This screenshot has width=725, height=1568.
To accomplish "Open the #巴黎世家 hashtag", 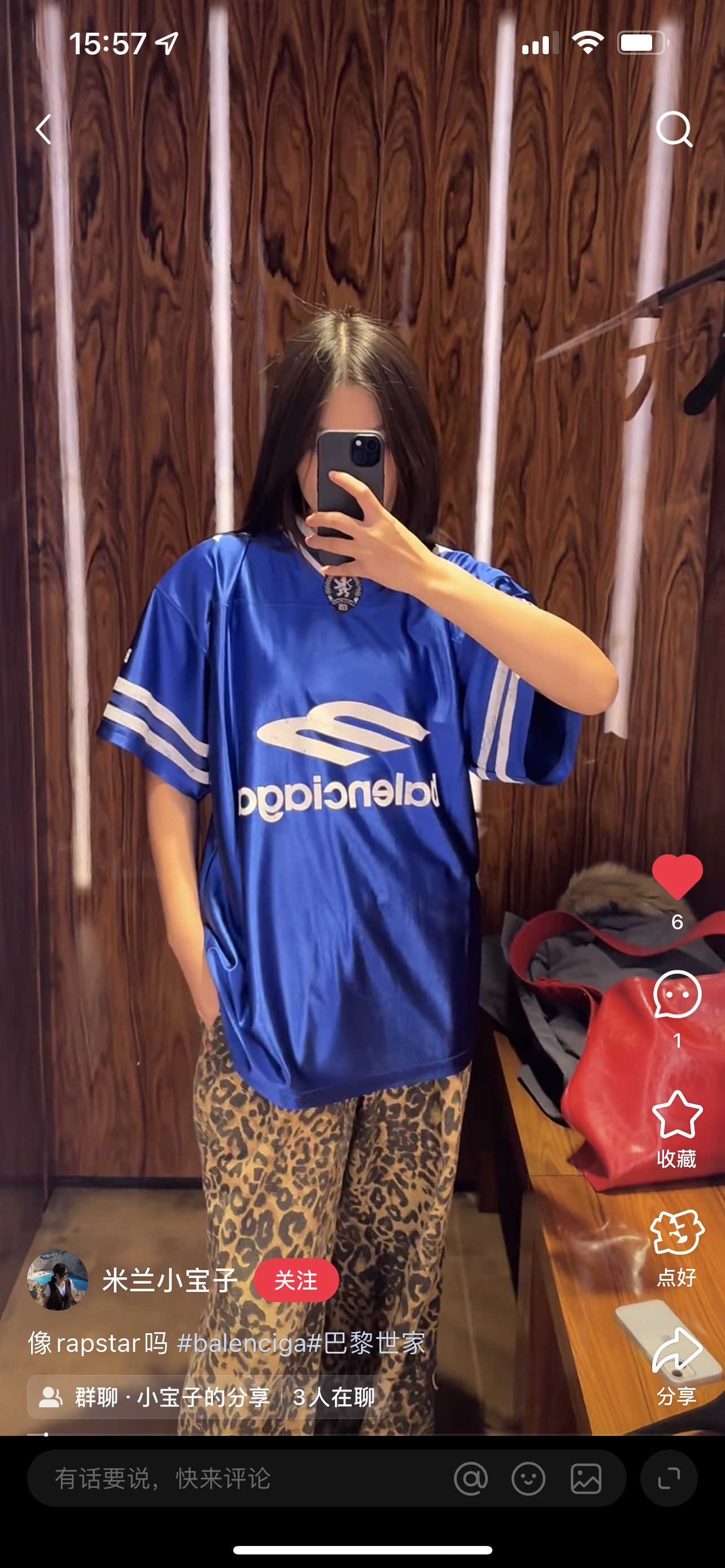I will [x=368, y=1343].
